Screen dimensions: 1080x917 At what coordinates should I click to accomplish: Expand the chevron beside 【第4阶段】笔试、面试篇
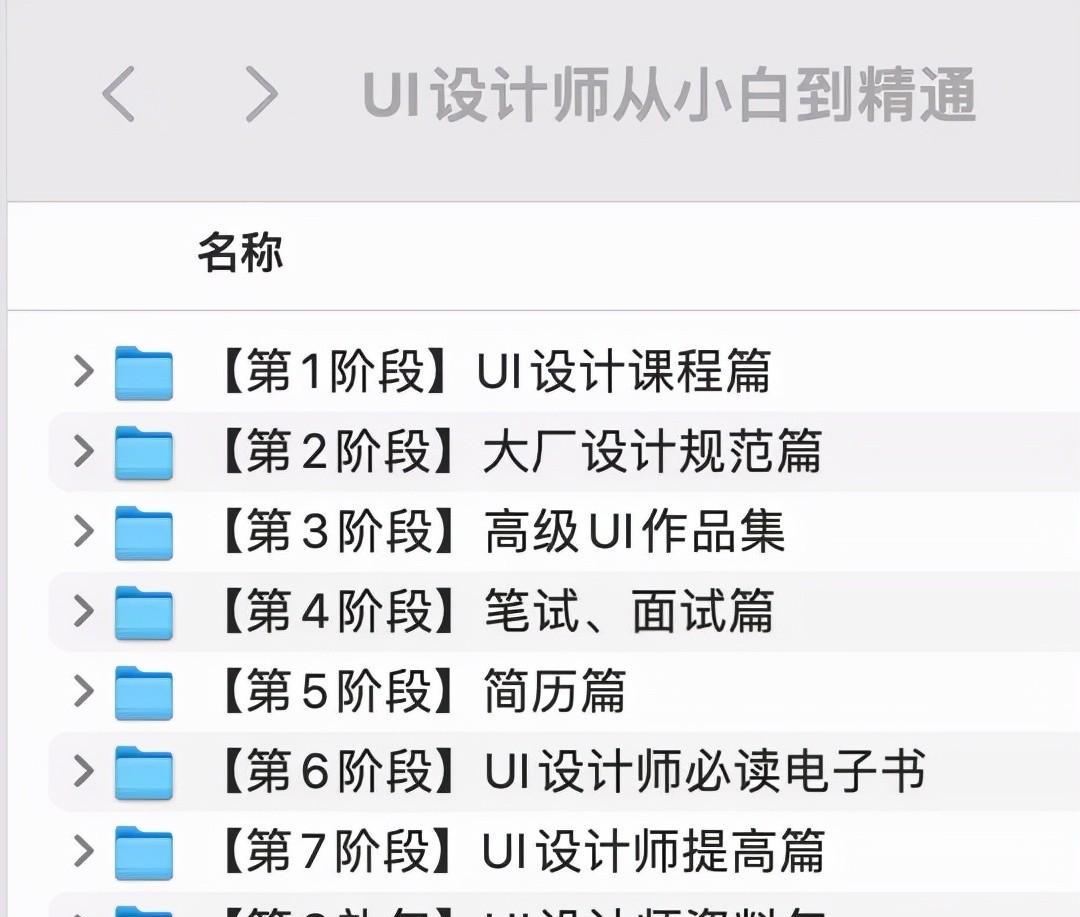84,612
